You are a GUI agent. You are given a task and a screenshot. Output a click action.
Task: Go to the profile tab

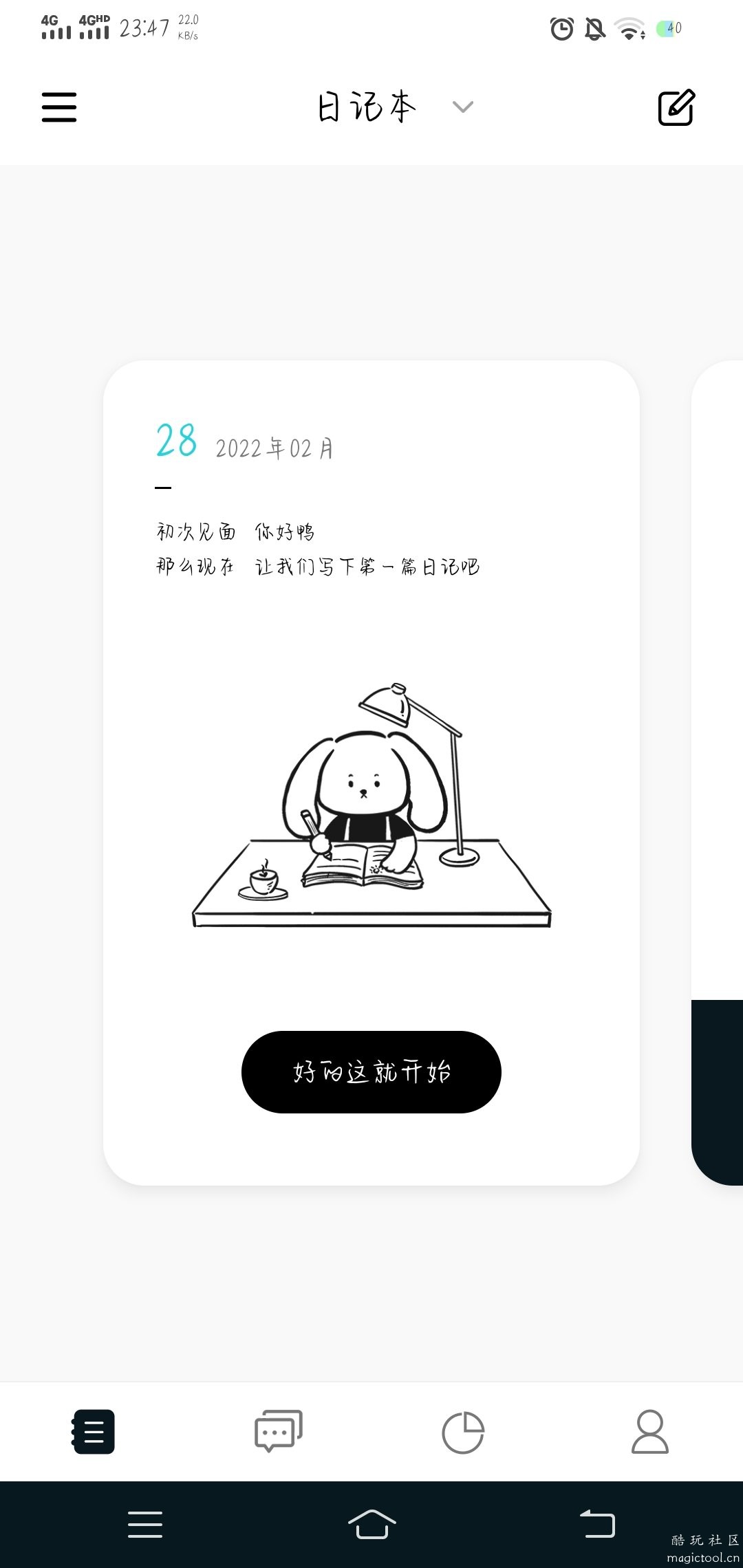(x=649, y=1432)
